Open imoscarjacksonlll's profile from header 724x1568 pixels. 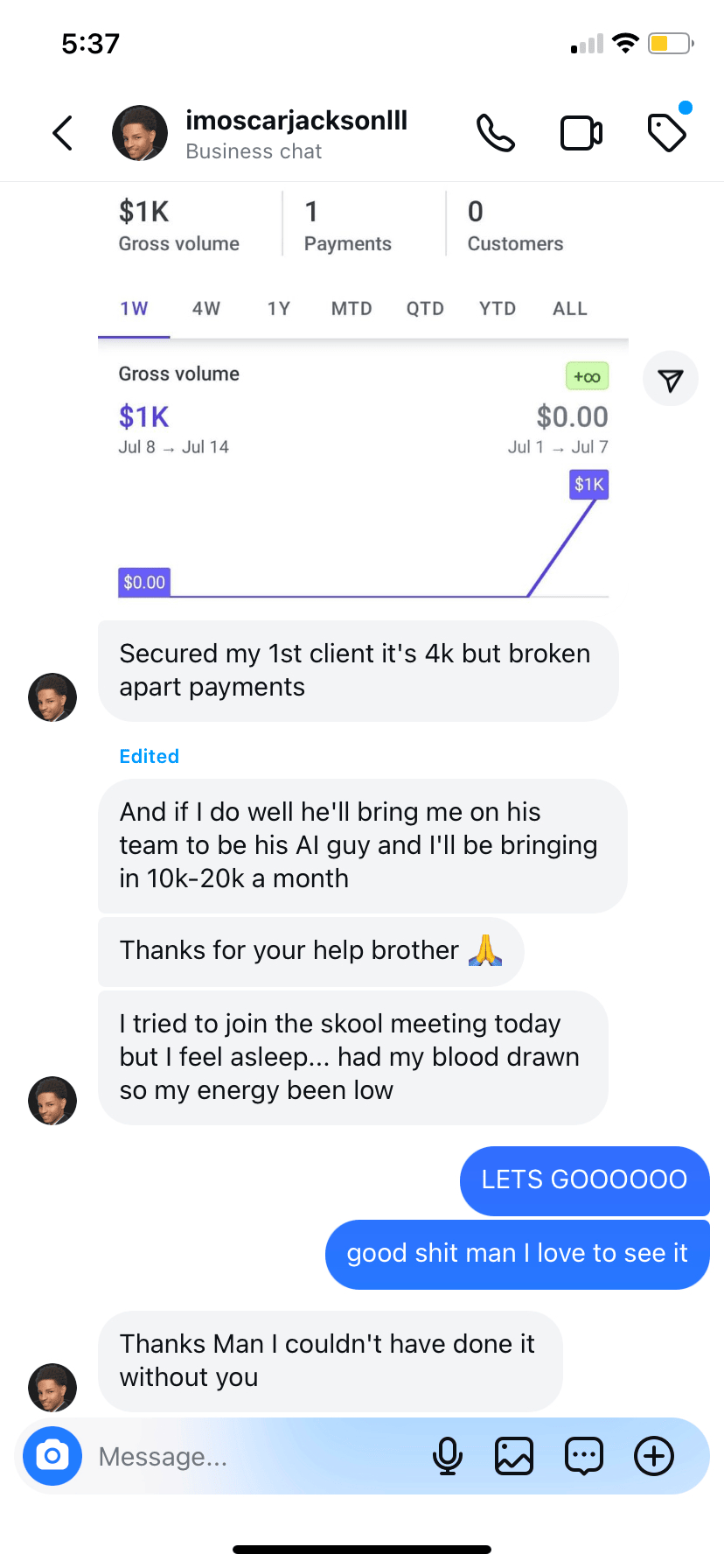click(x=296, y=133)
